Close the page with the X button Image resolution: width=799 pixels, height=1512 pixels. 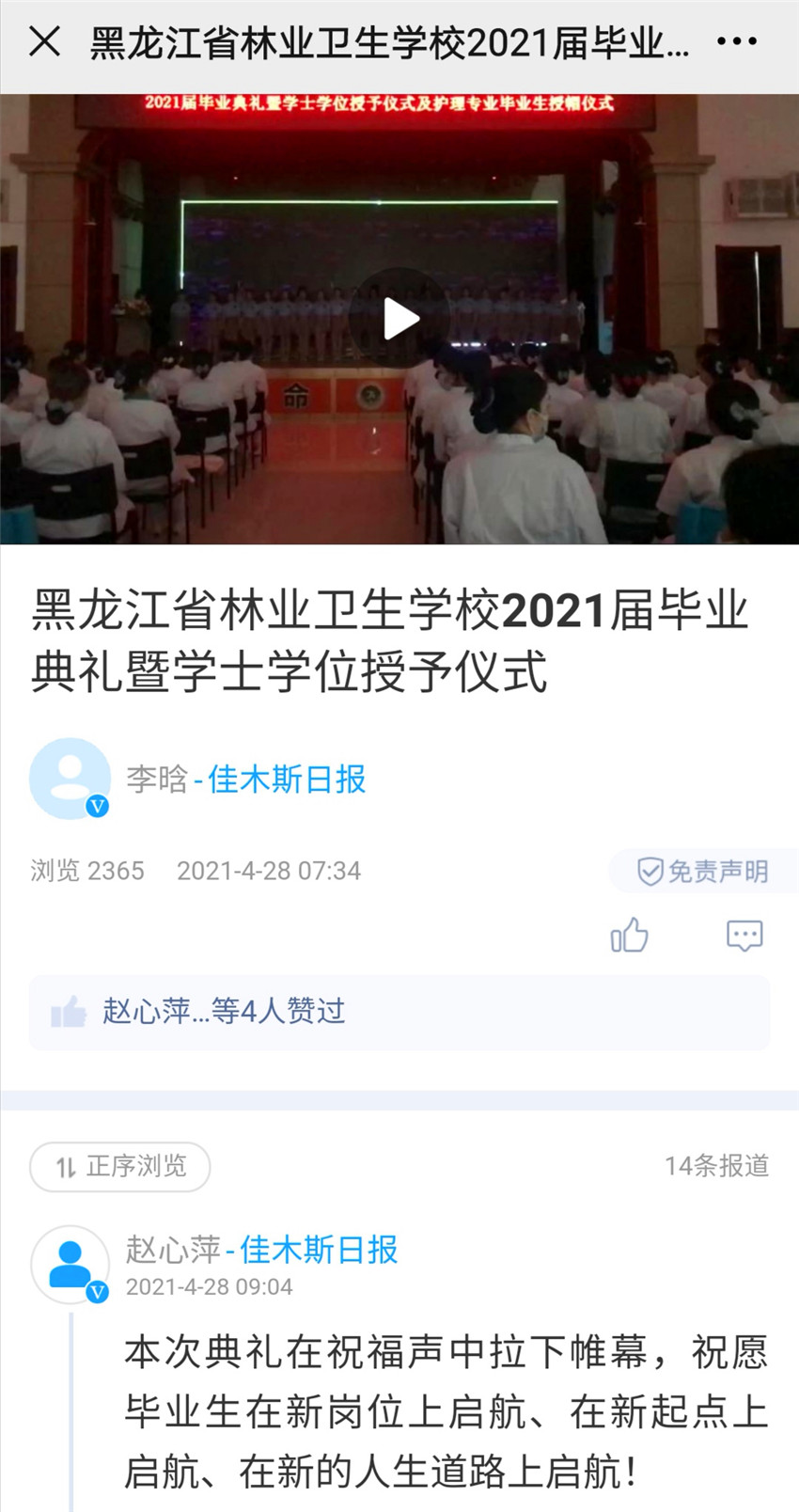point(44,42)
